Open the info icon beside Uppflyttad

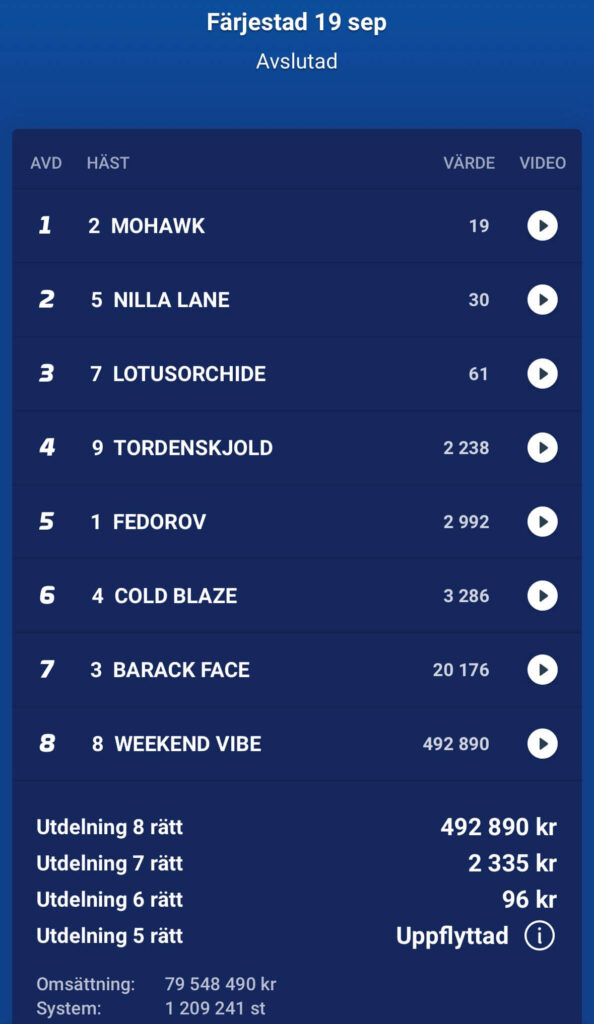coord(539,935)
